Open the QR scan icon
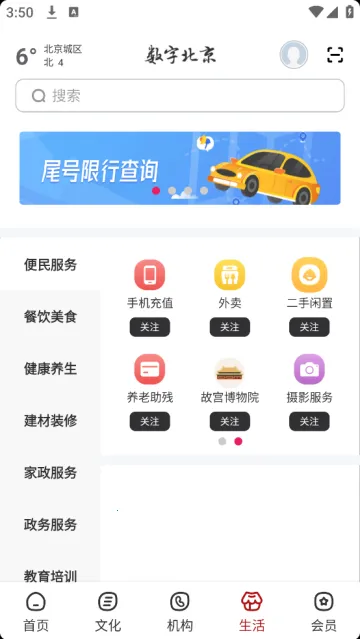The width and height of the screenshot is (360, 639). (x=335, y=55)
